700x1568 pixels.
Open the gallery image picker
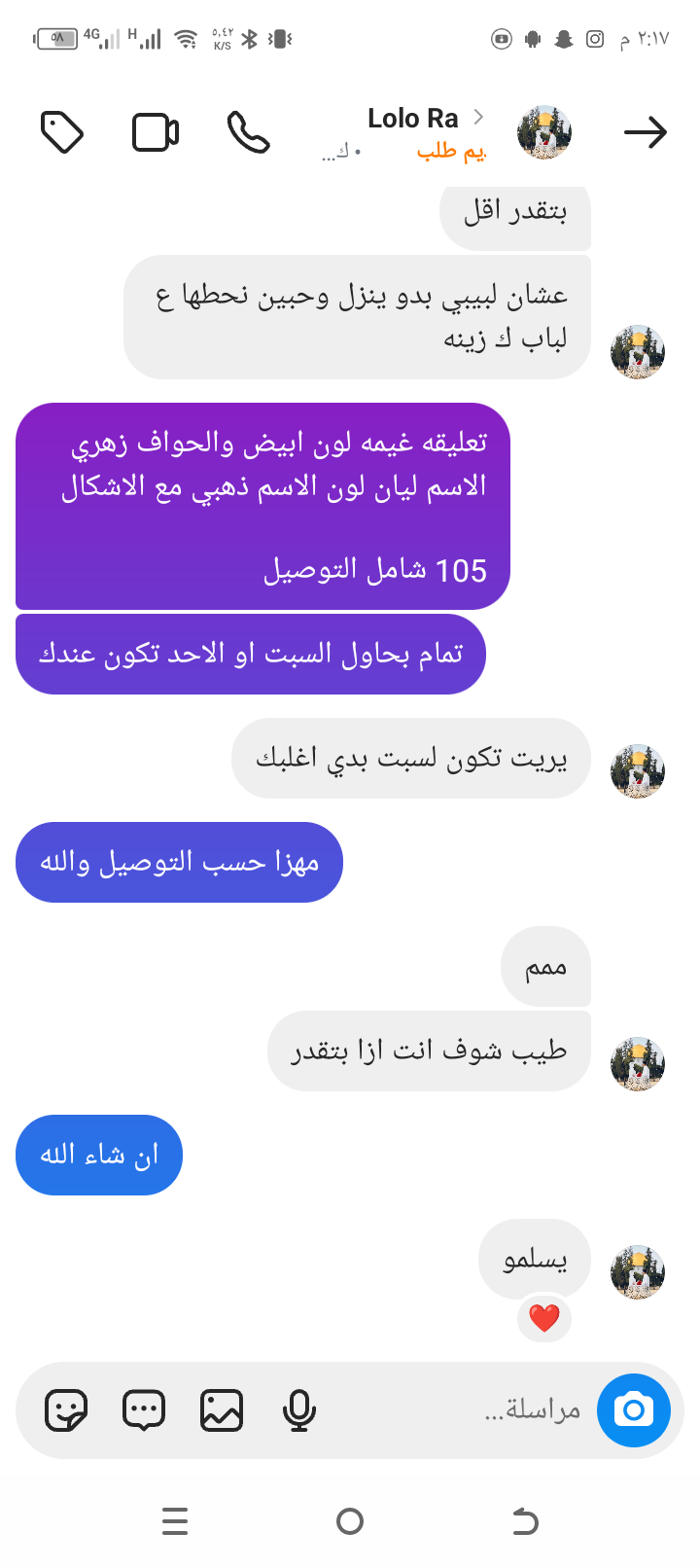point(222,1409)
